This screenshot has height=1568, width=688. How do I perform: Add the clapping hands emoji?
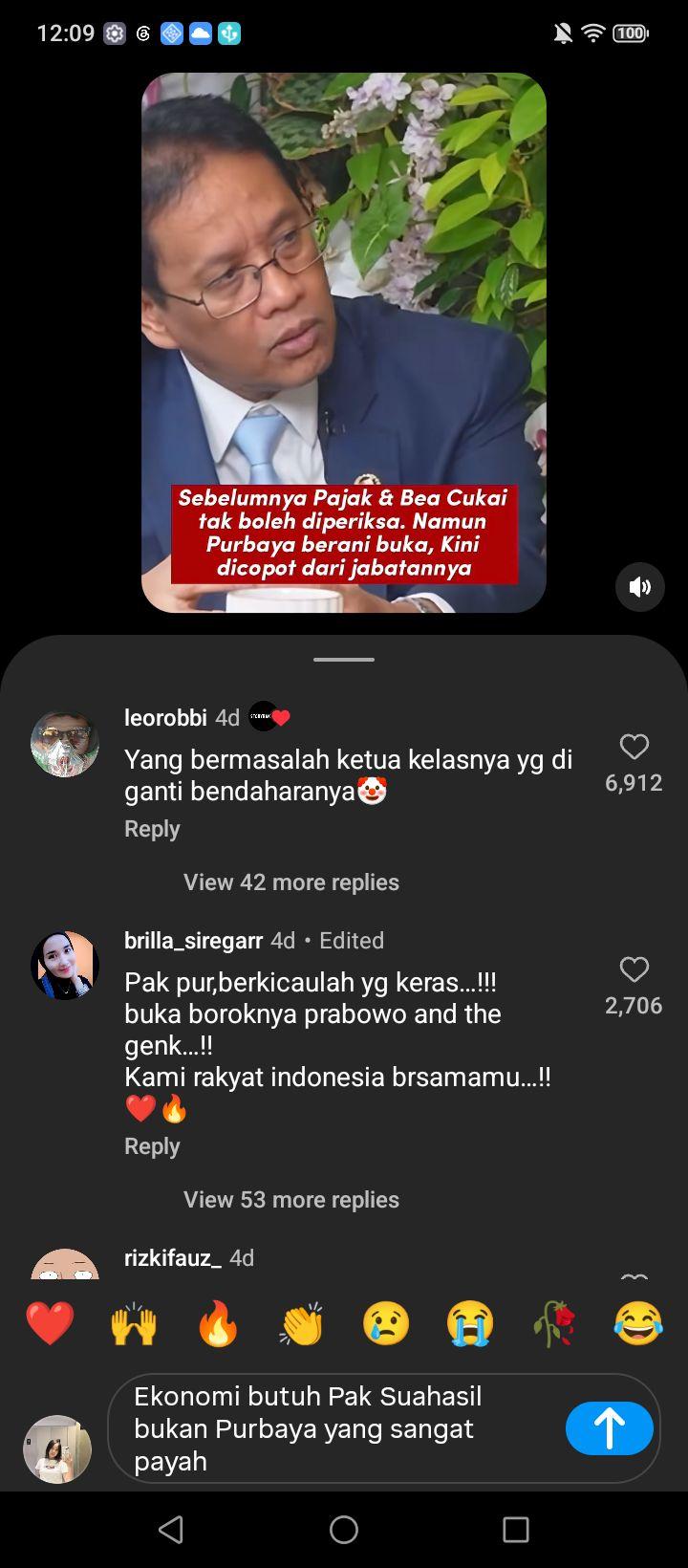click(x=302, y=1324)
